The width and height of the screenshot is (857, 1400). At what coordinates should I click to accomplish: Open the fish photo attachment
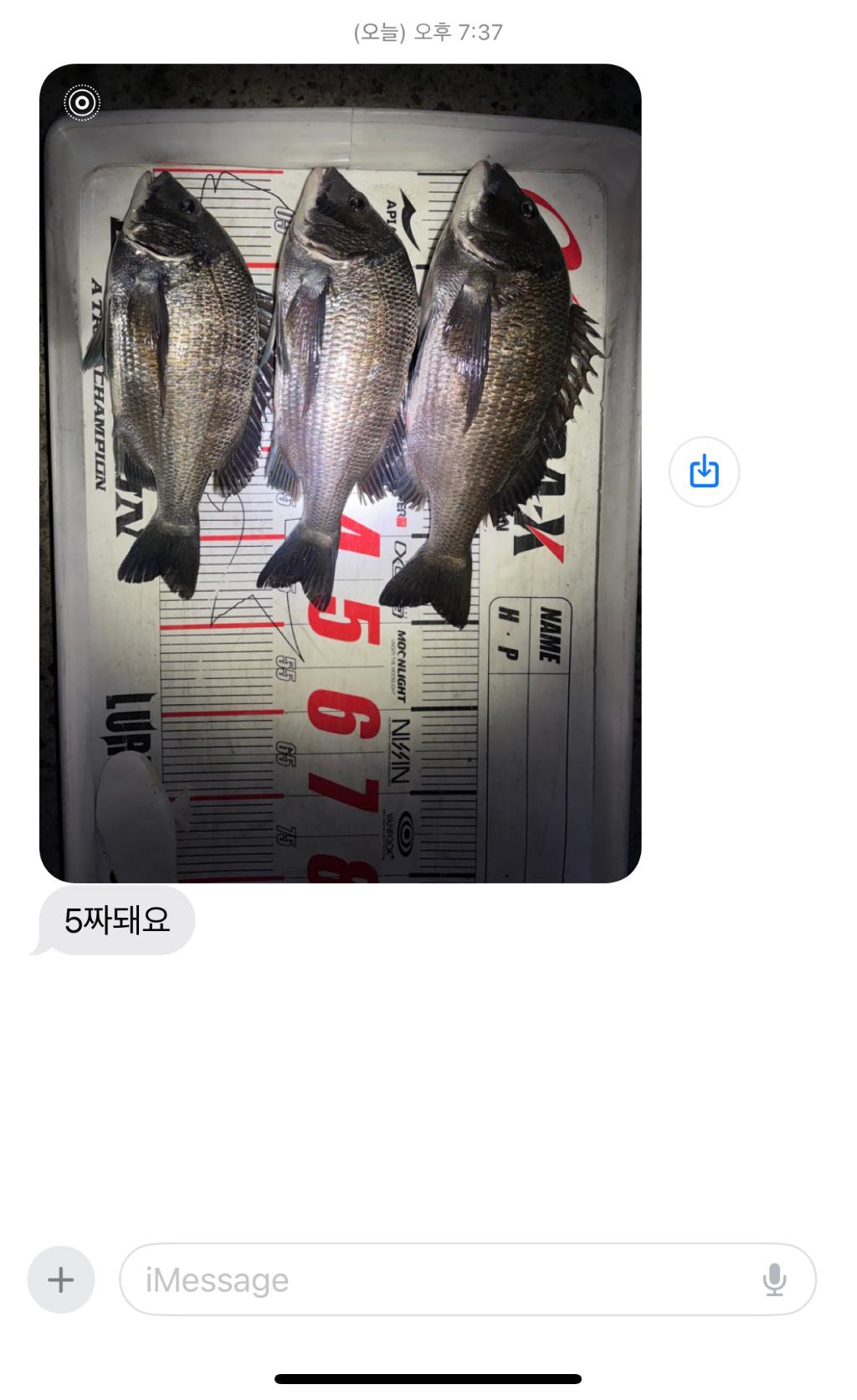click(x=340, y=473)
